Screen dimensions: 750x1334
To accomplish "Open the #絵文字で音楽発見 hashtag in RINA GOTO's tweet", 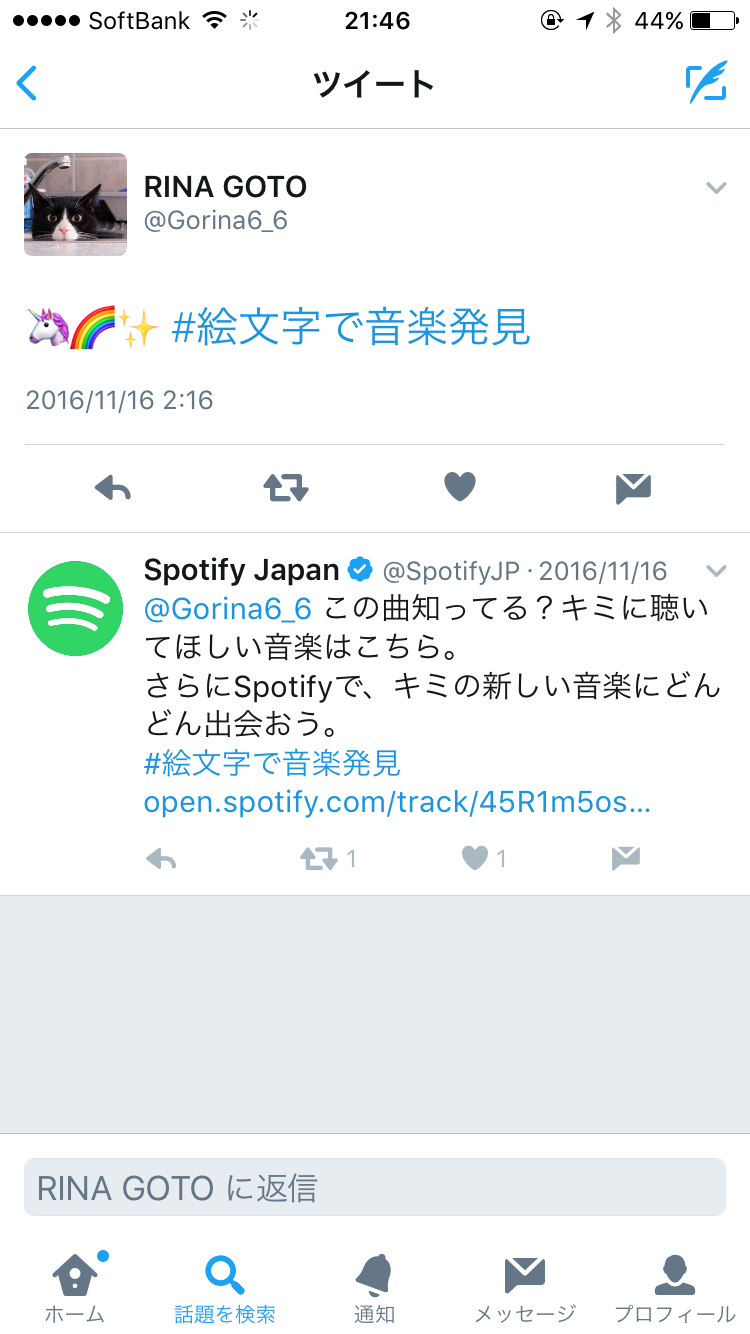I will pos(351,328).
